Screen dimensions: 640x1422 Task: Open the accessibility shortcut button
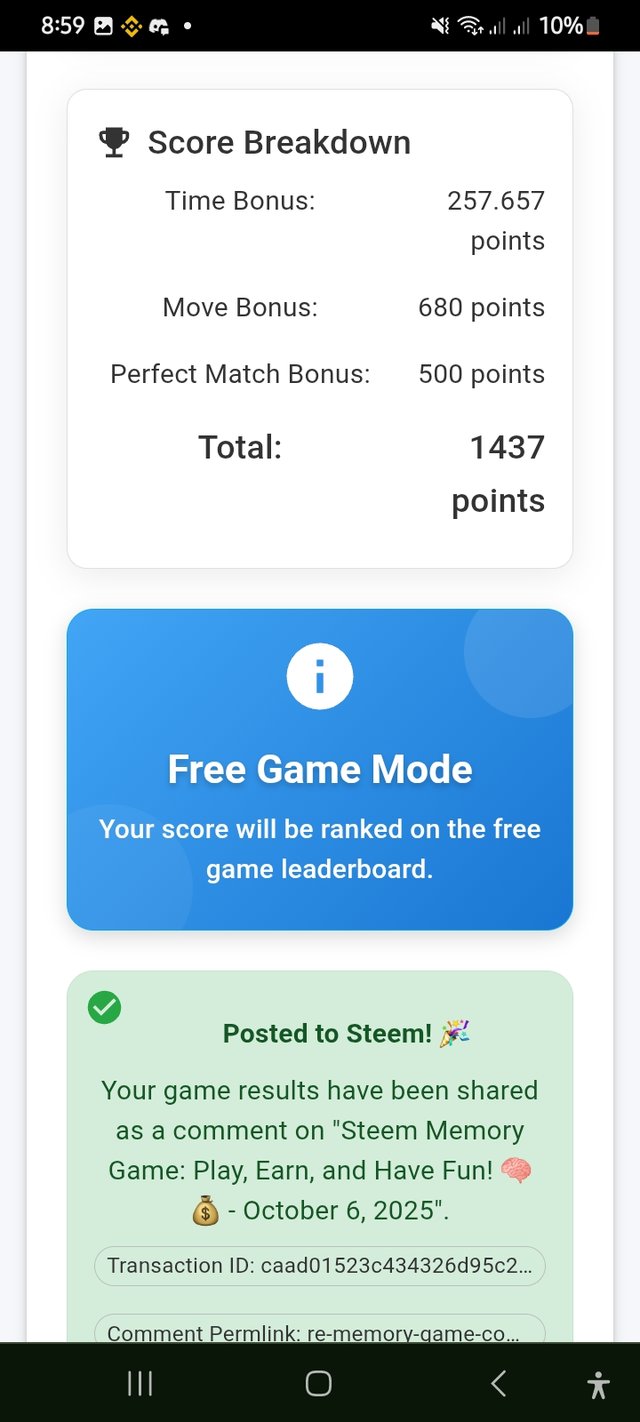click(x=598, y=1384)
